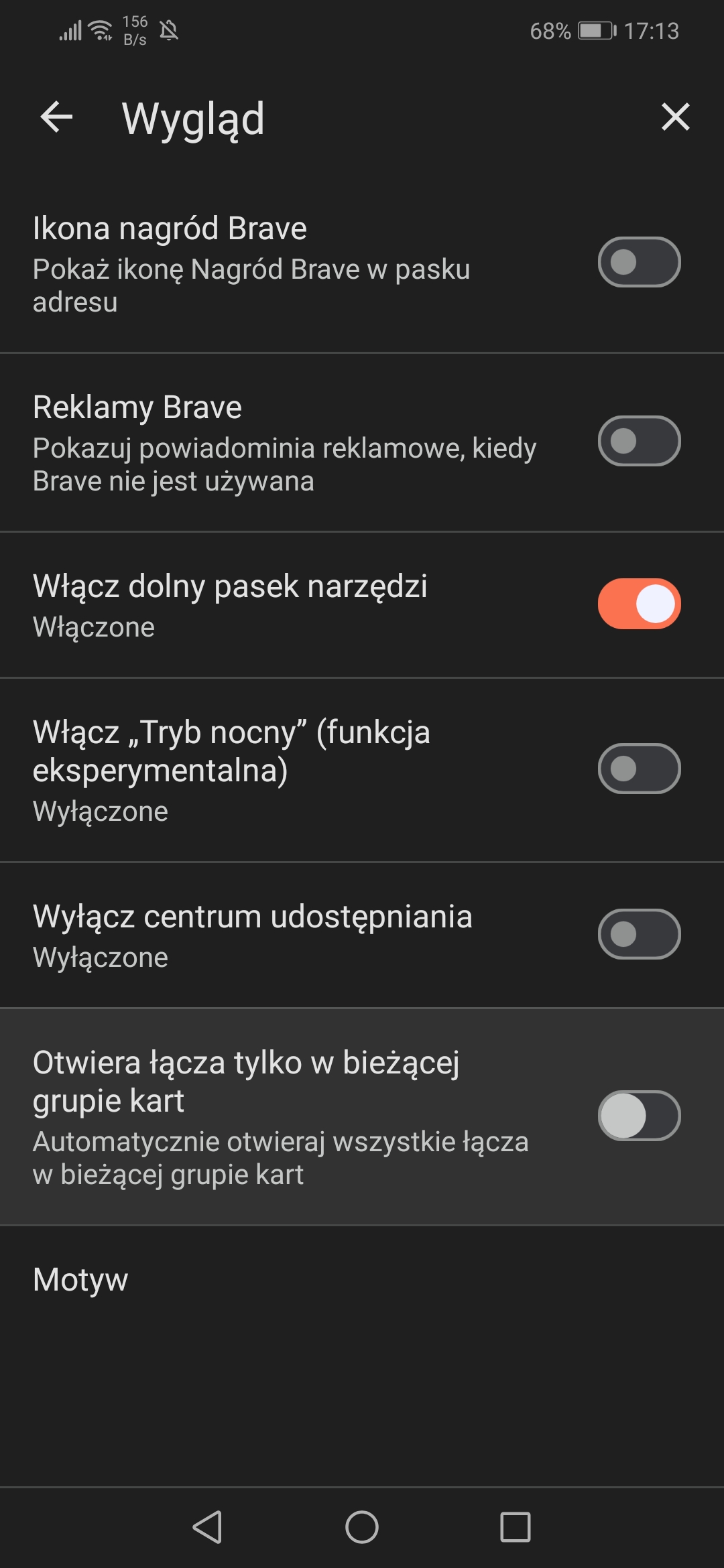Enable opening links in current tab group
This screenshot has height=1568, width=724.
[639, 1116]
